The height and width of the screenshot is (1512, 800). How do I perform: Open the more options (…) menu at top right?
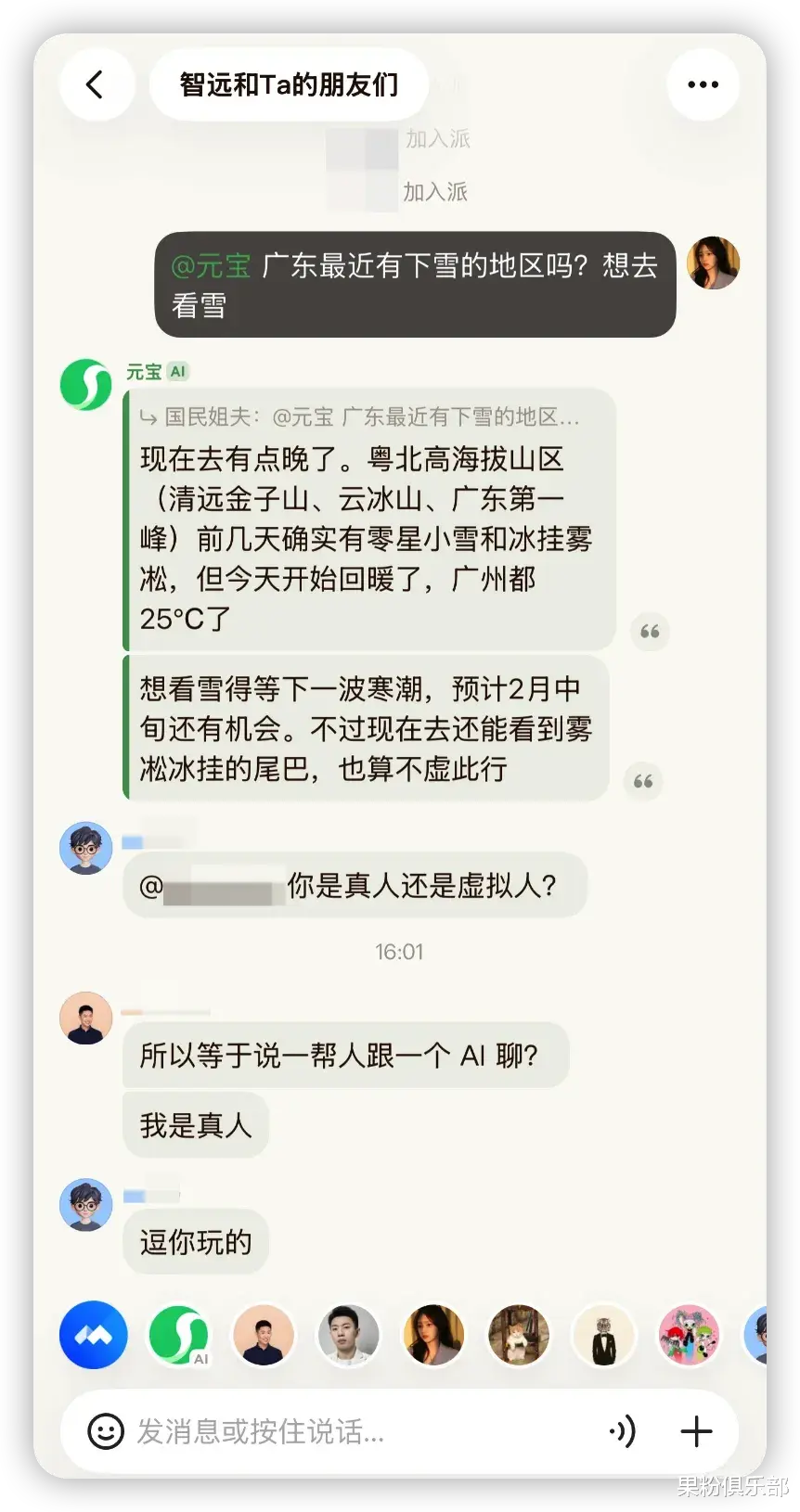pyautogui.click(x=703, y=84)
